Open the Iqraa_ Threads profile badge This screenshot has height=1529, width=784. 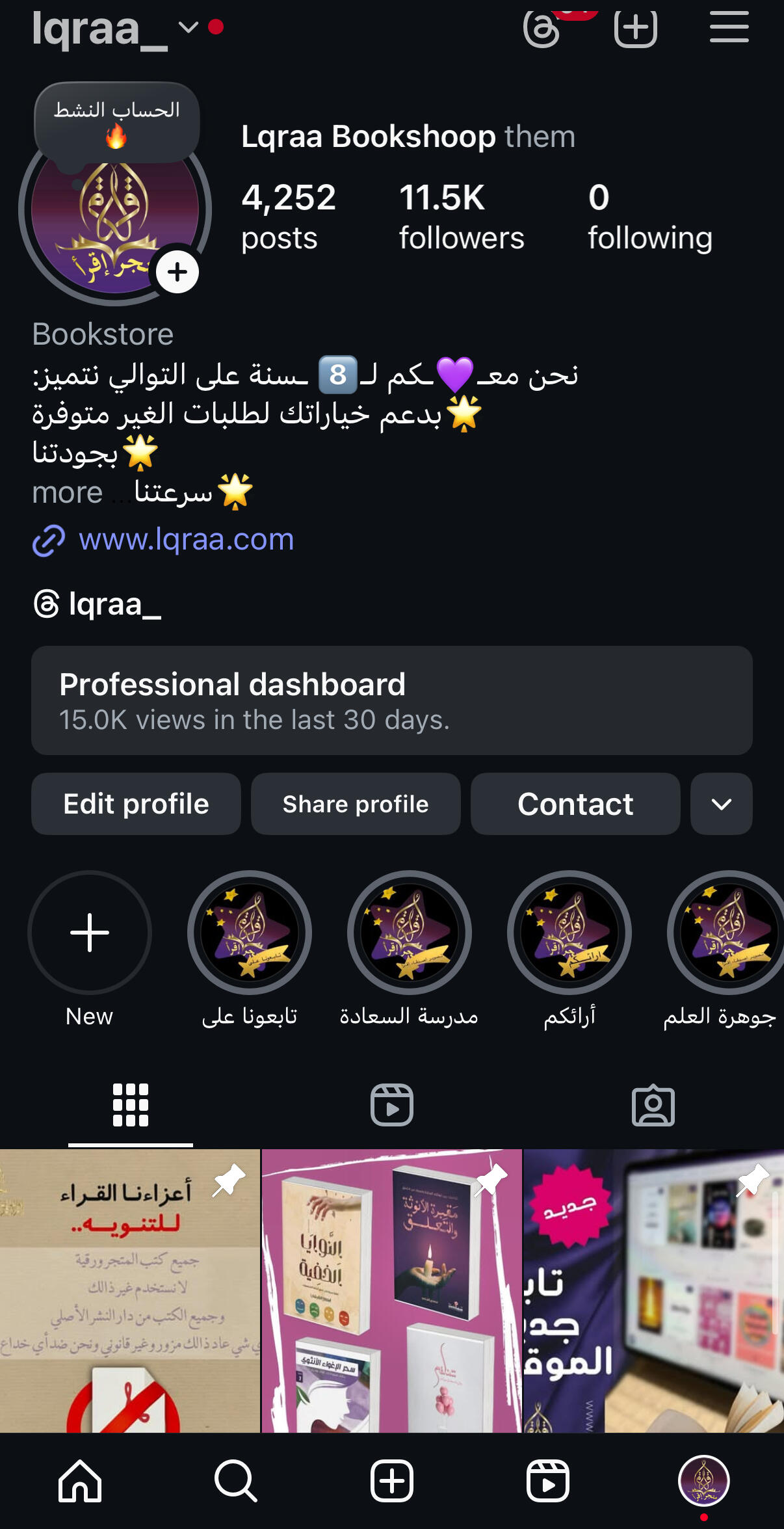coord(98,604)
